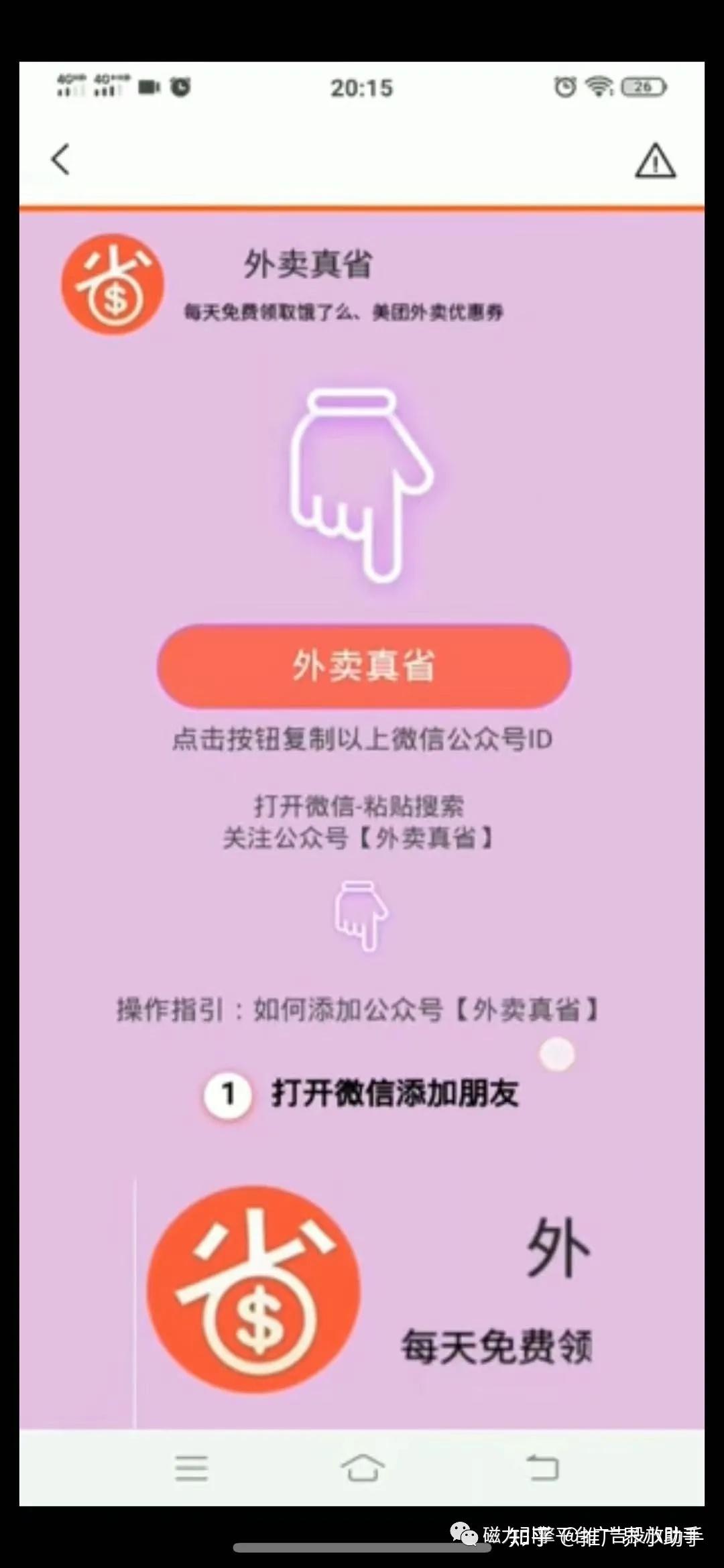Tap the system back button
Screen dimensions: 724x1568
click(x=542, y=1467)
